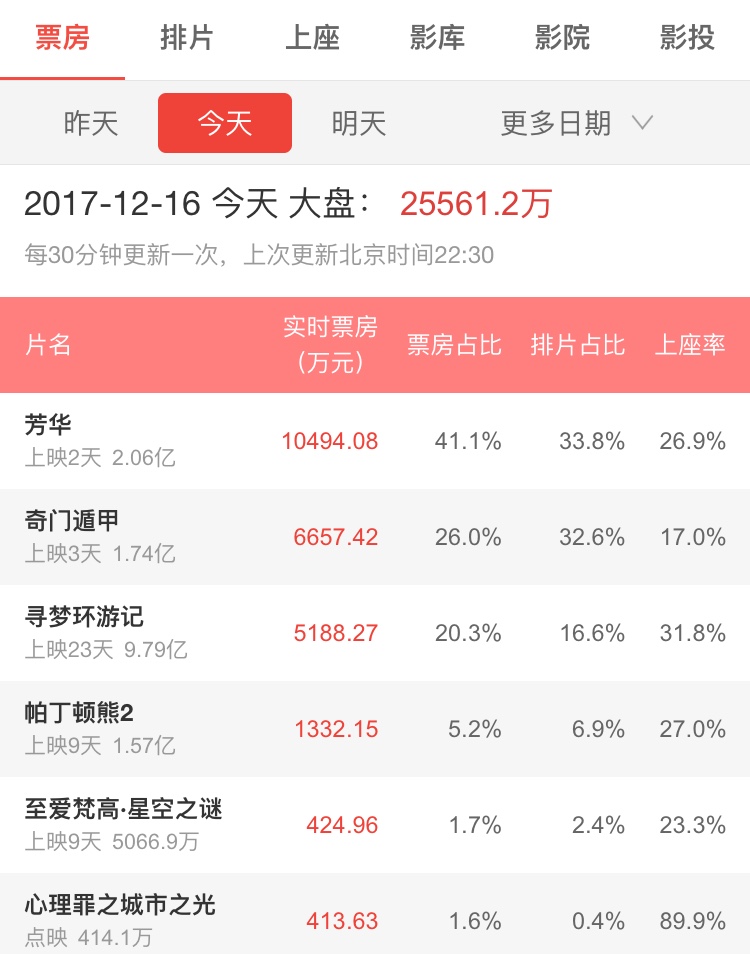Switch to the 排片 tab
Screen dimensions: 750x954
point(187,39)
